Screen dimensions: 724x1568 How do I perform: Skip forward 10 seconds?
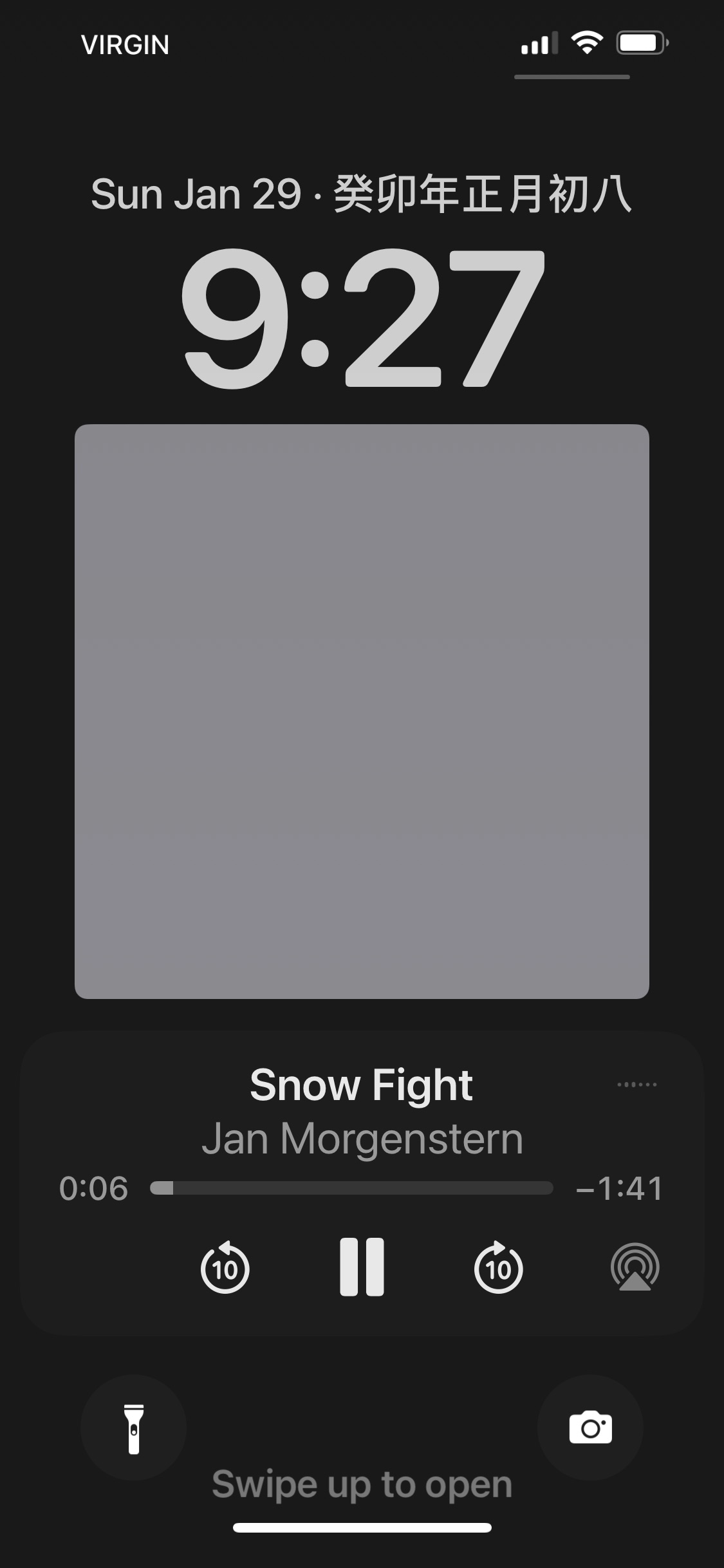pyautogui.click(x=498, y=1268)
